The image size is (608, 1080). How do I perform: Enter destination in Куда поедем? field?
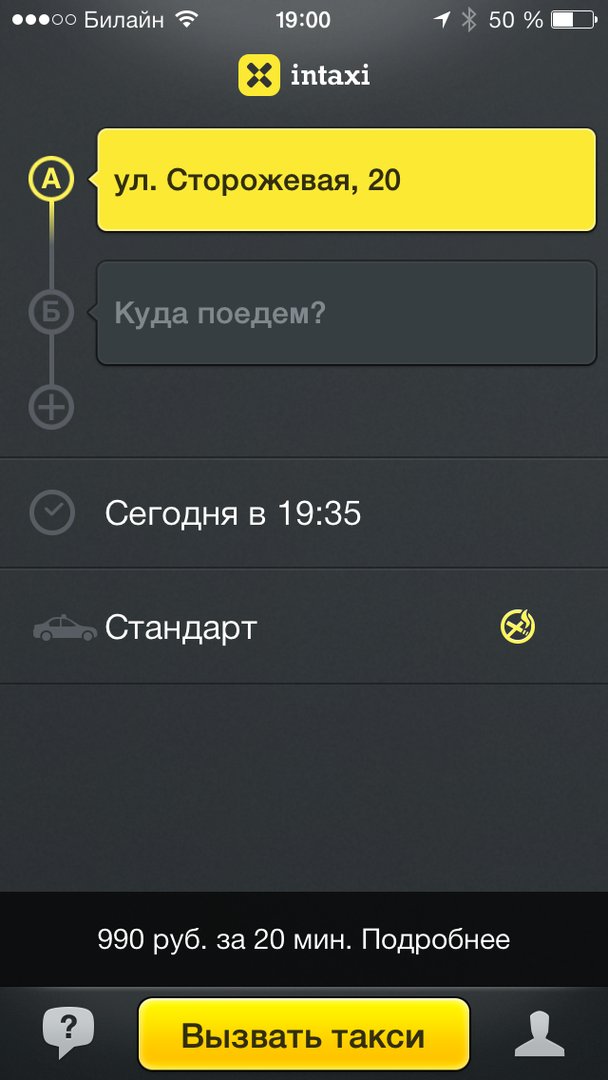pyautogui.click(x=345, y=314)
